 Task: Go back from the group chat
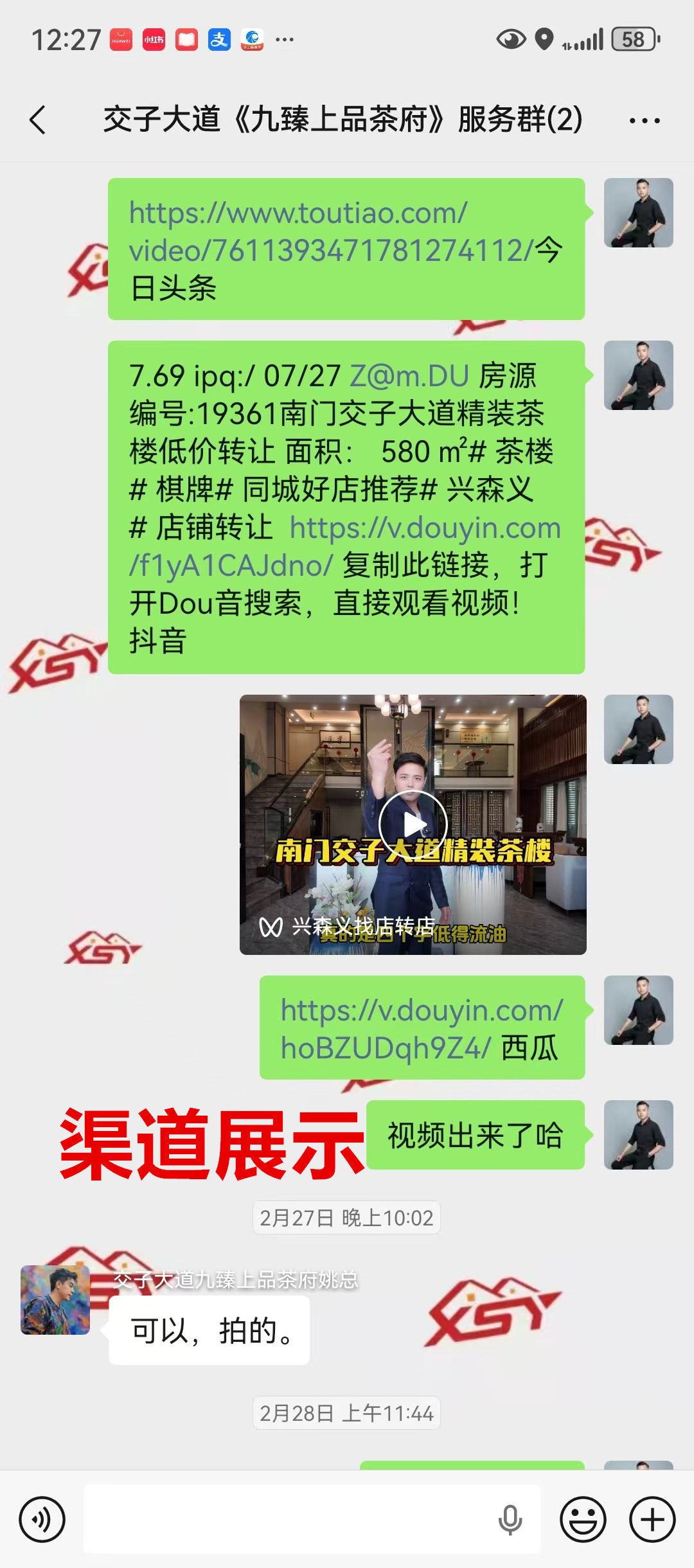tap(39, 120)
